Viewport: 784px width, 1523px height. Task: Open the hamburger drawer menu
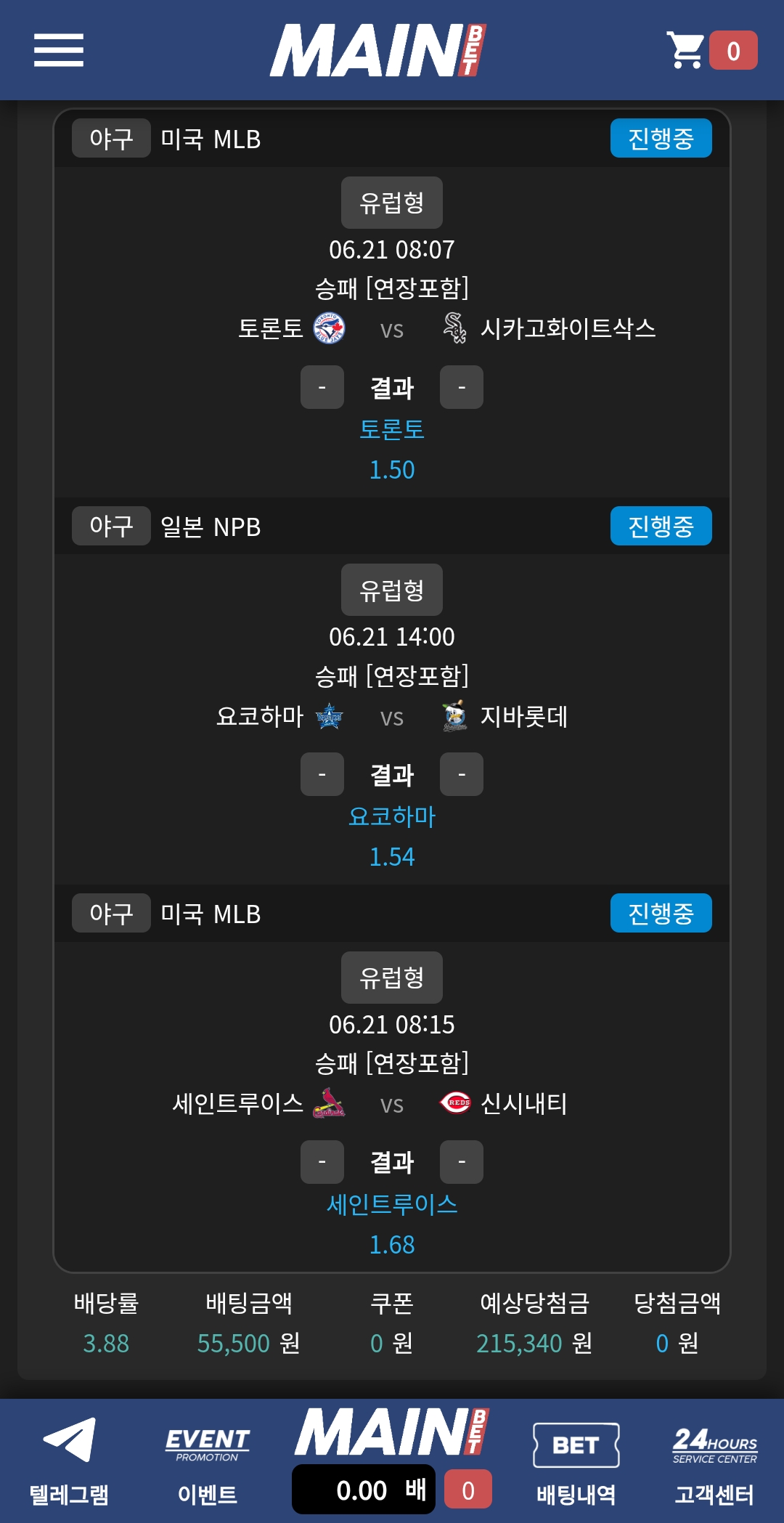59,50
